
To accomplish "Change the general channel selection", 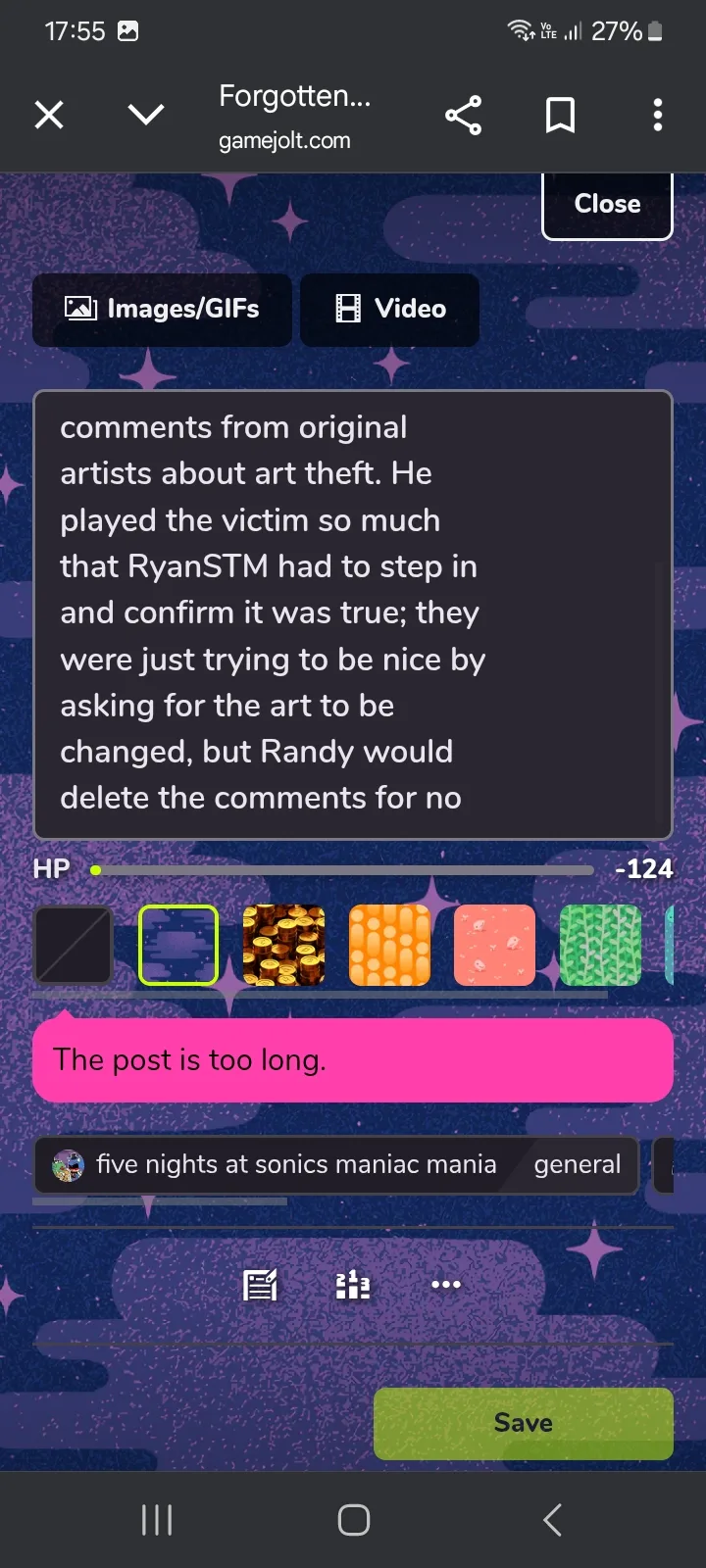I will 577,1165.
